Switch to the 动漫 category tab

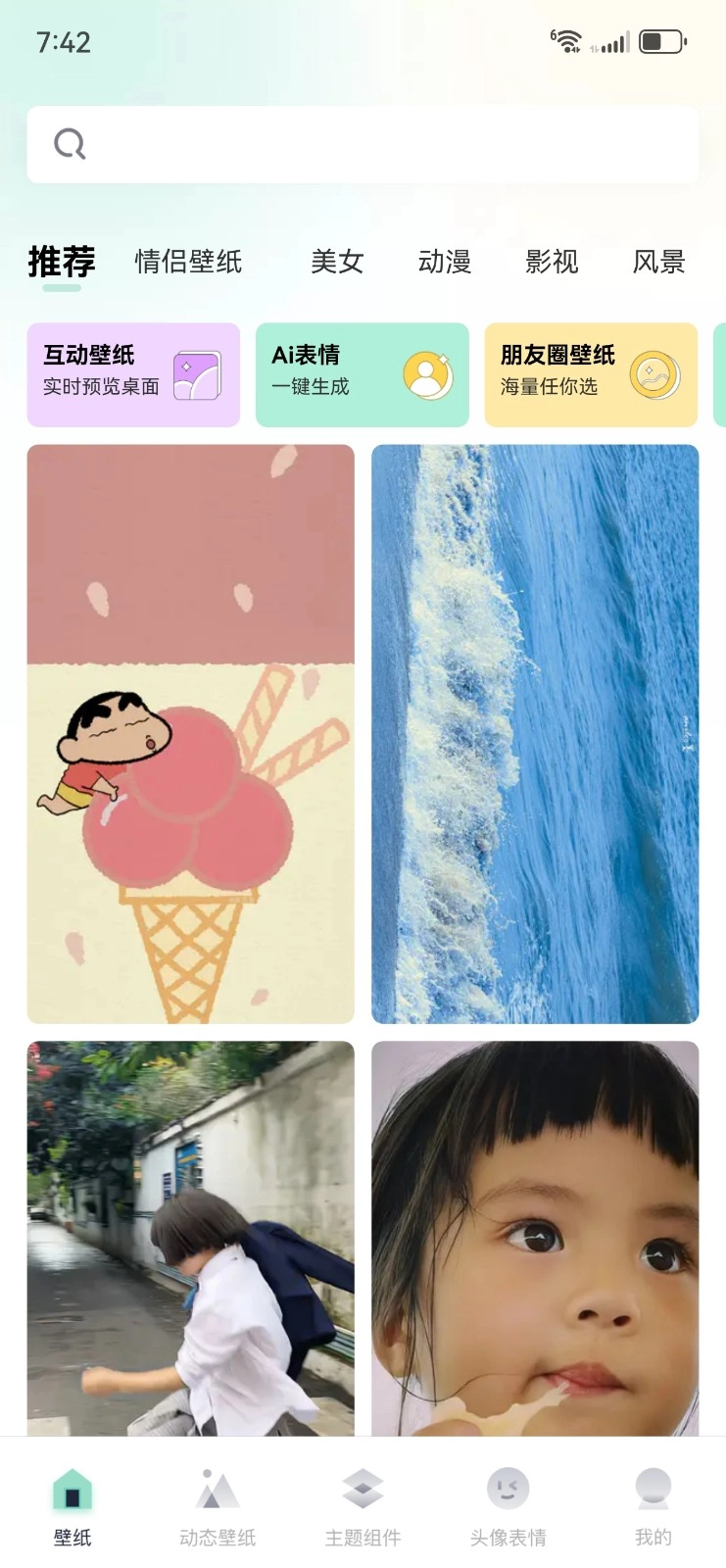(x=445, y=262)
